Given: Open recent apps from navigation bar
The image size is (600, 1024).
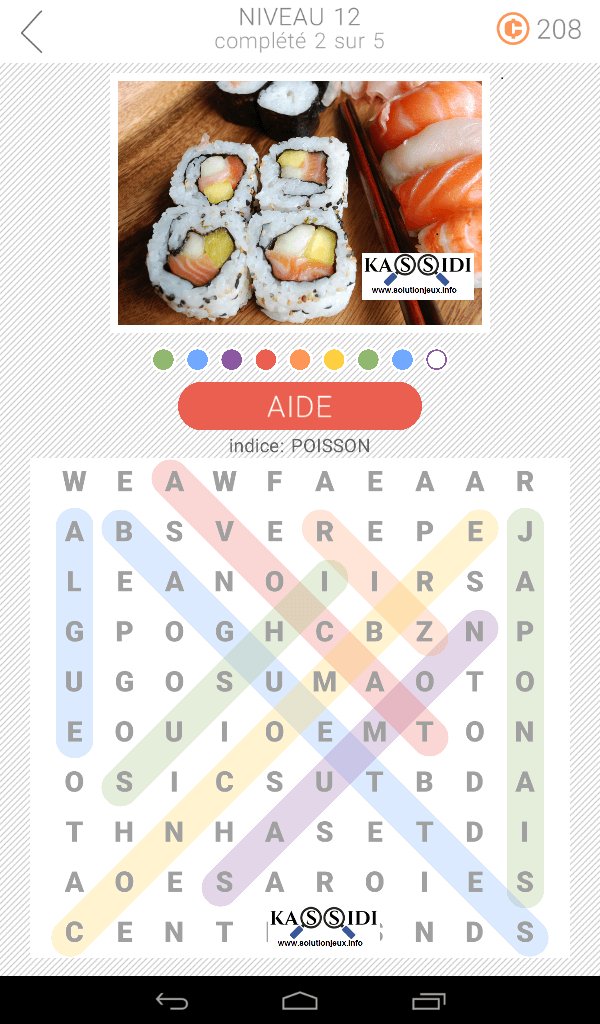Looking at the screenshot, I should pyautogui.click(x=428, y=1000).
